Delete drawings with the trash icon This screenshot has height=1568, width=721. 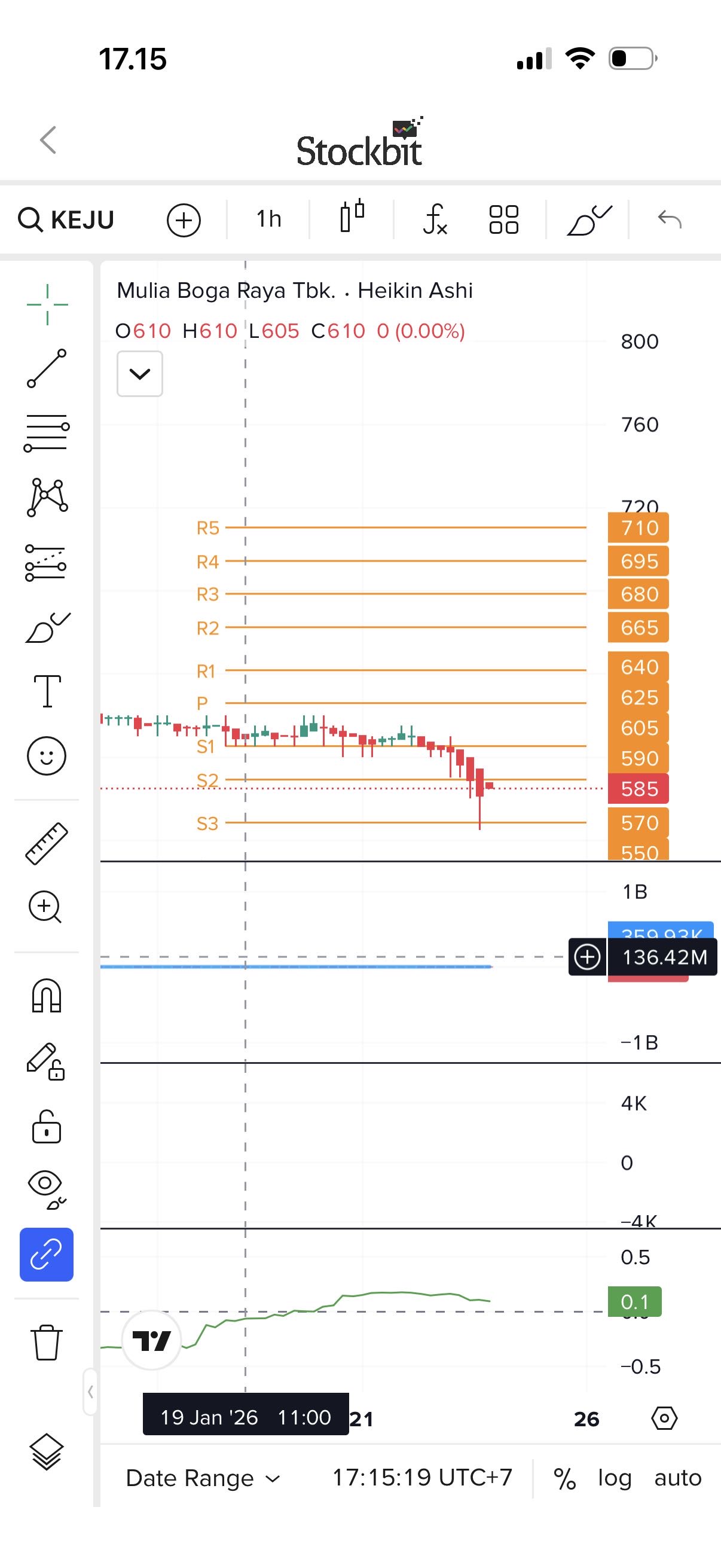[x=46, y=1341]
